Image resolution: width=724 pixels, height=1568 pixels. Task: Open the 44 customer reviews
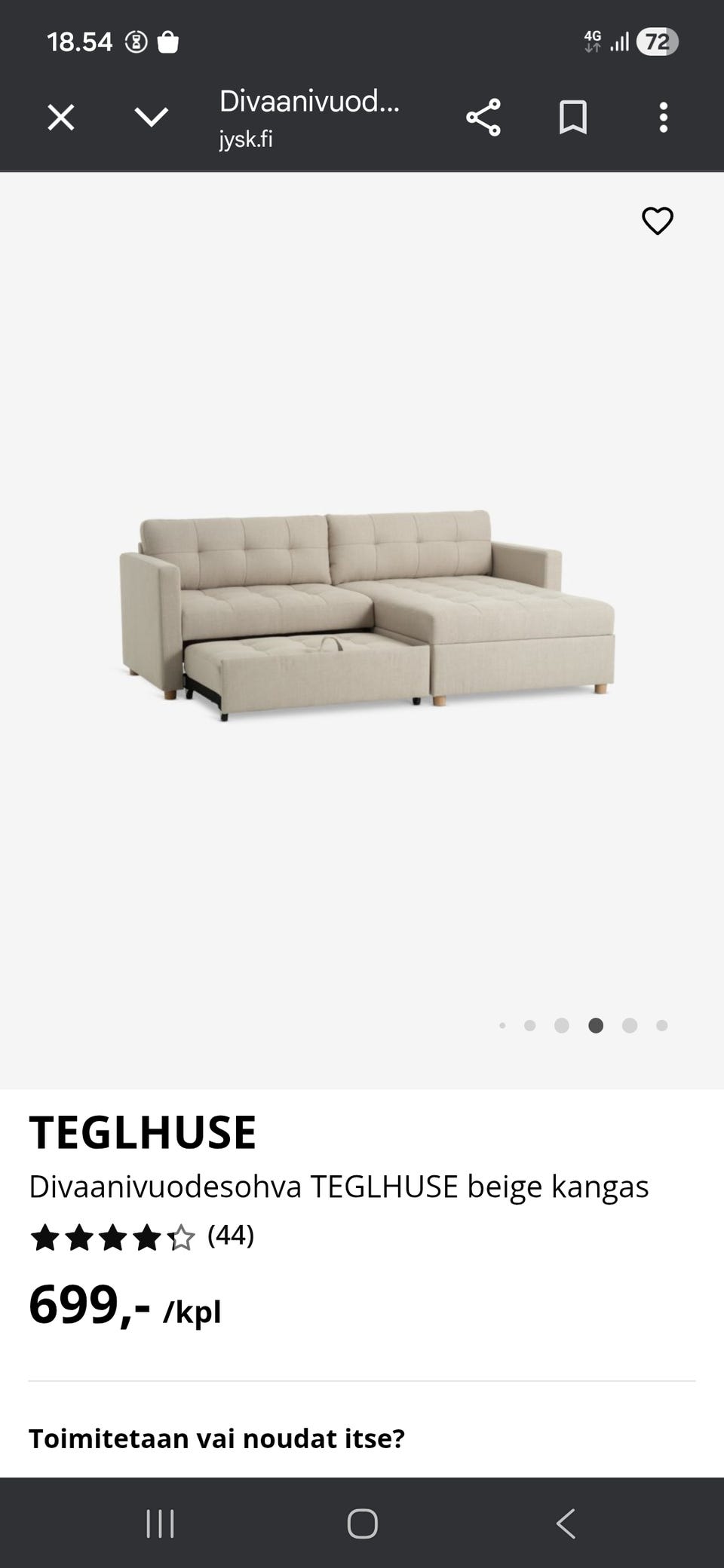[230, 1236]
